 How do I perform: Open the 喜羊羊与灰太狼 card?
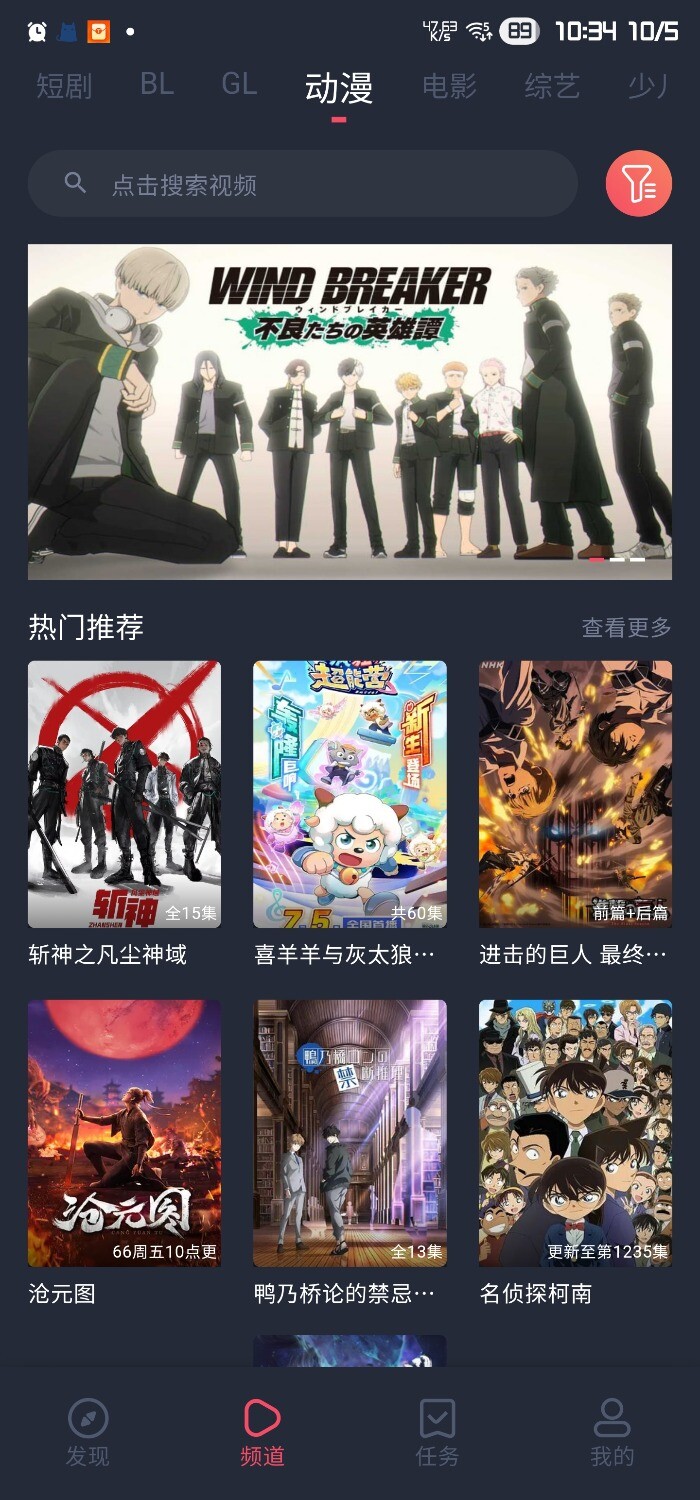350,794
